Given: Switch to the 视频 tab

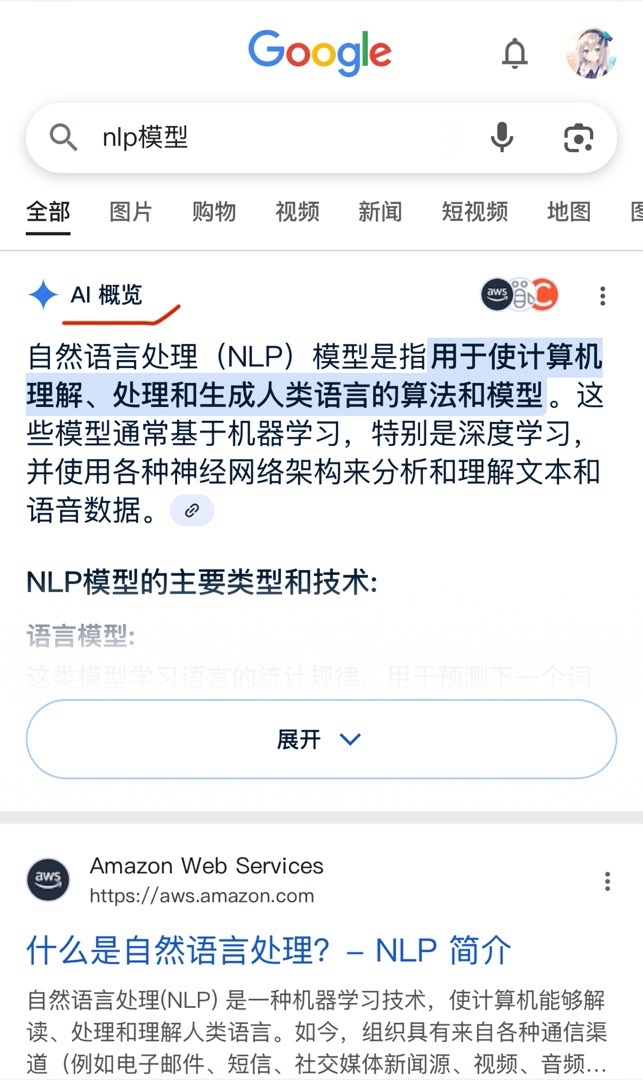Looking at the screenshot, I should pos(297,211).
